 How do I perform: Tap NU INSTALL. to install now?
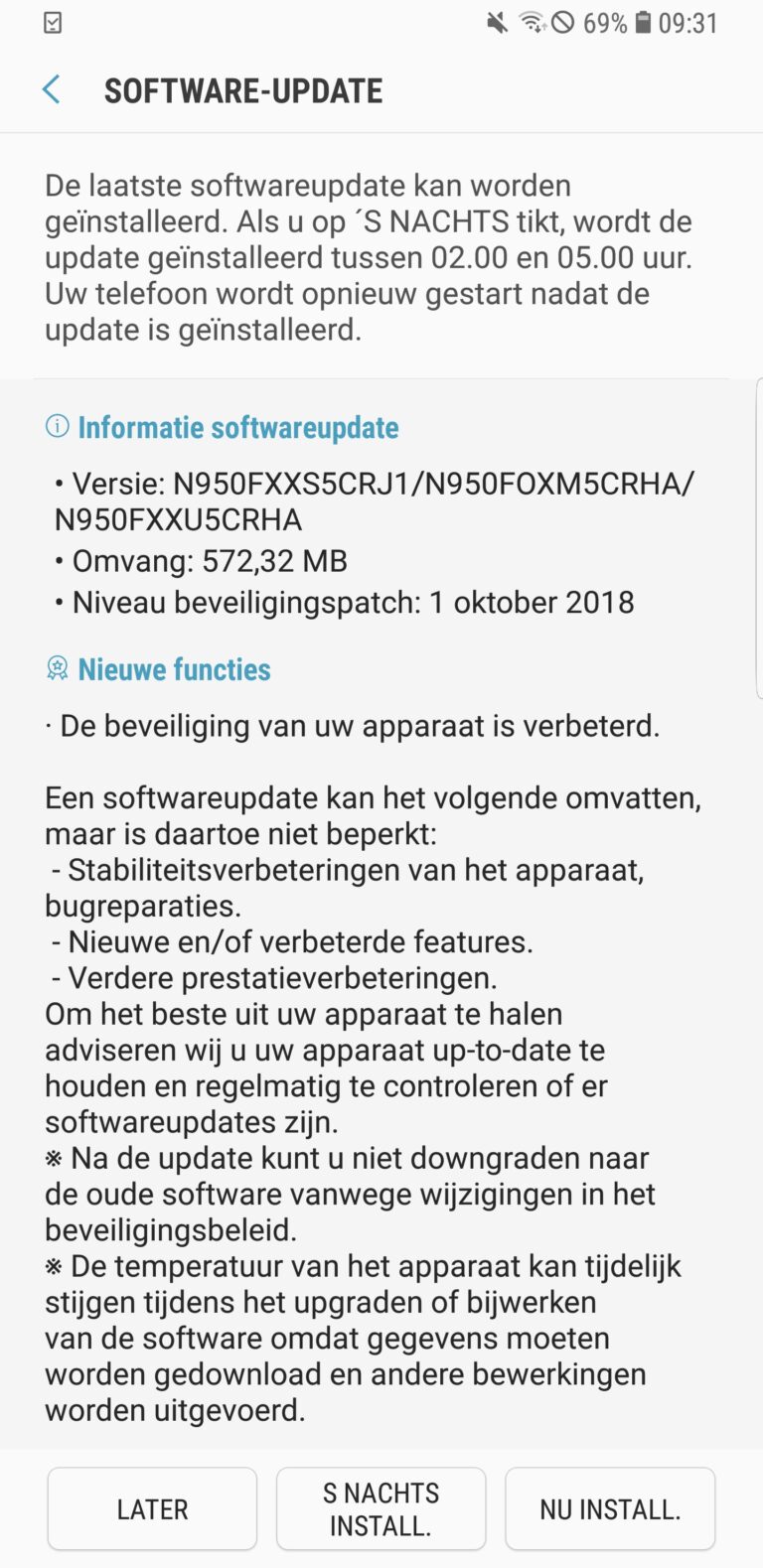pyautogui.click(x=610, y=1508)
